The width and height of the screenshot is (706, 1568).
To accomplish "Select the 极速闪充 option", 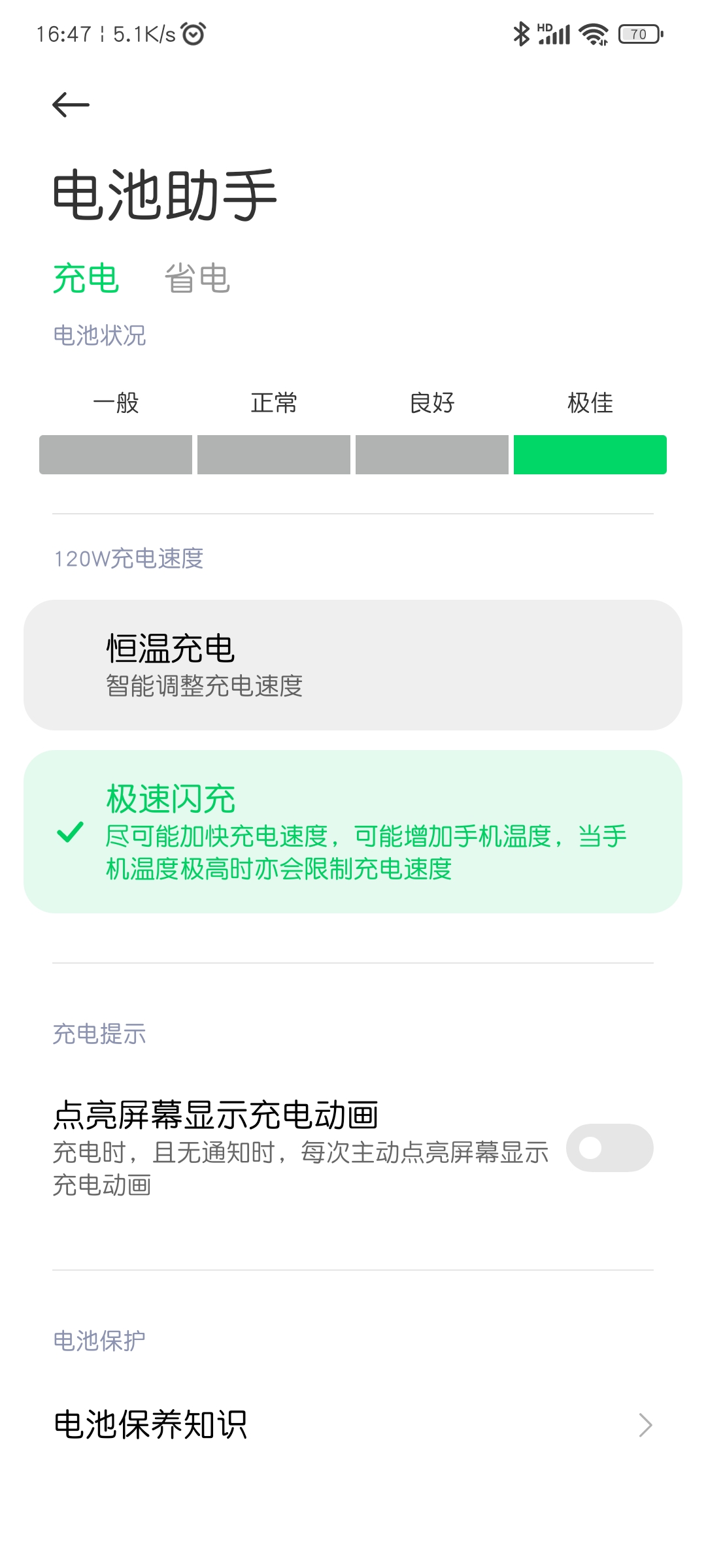I will 353,831.
